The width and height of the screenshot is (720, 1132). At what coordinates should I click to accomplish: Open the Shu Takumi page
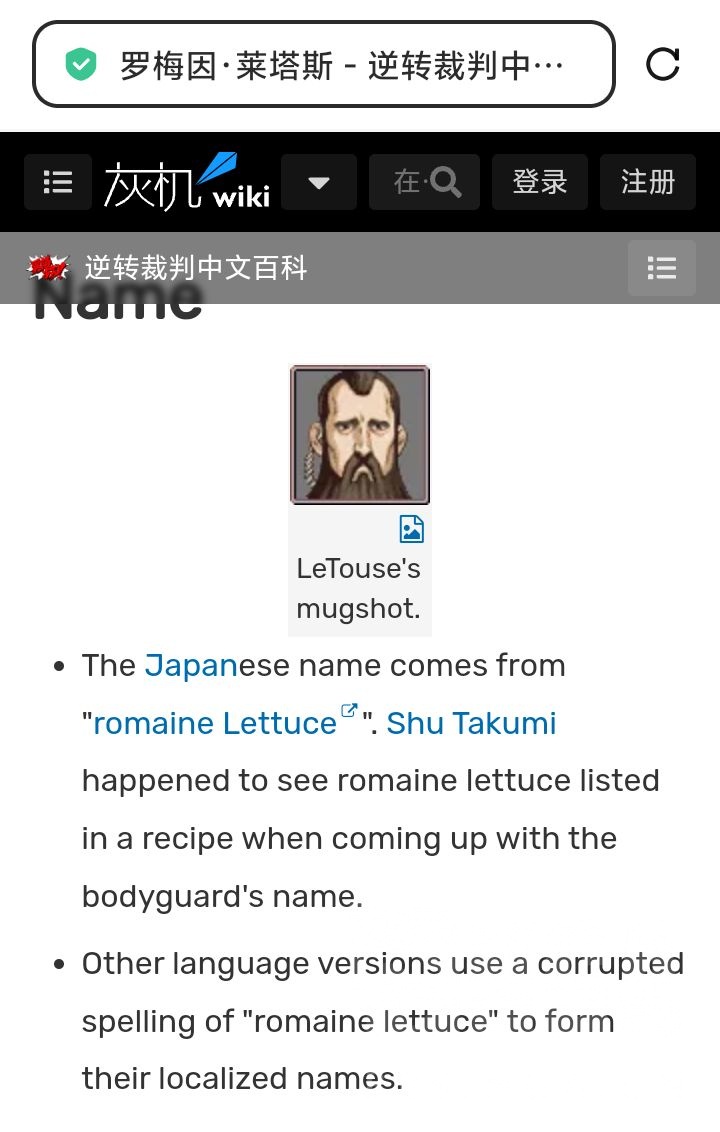[x=471, y=724]
